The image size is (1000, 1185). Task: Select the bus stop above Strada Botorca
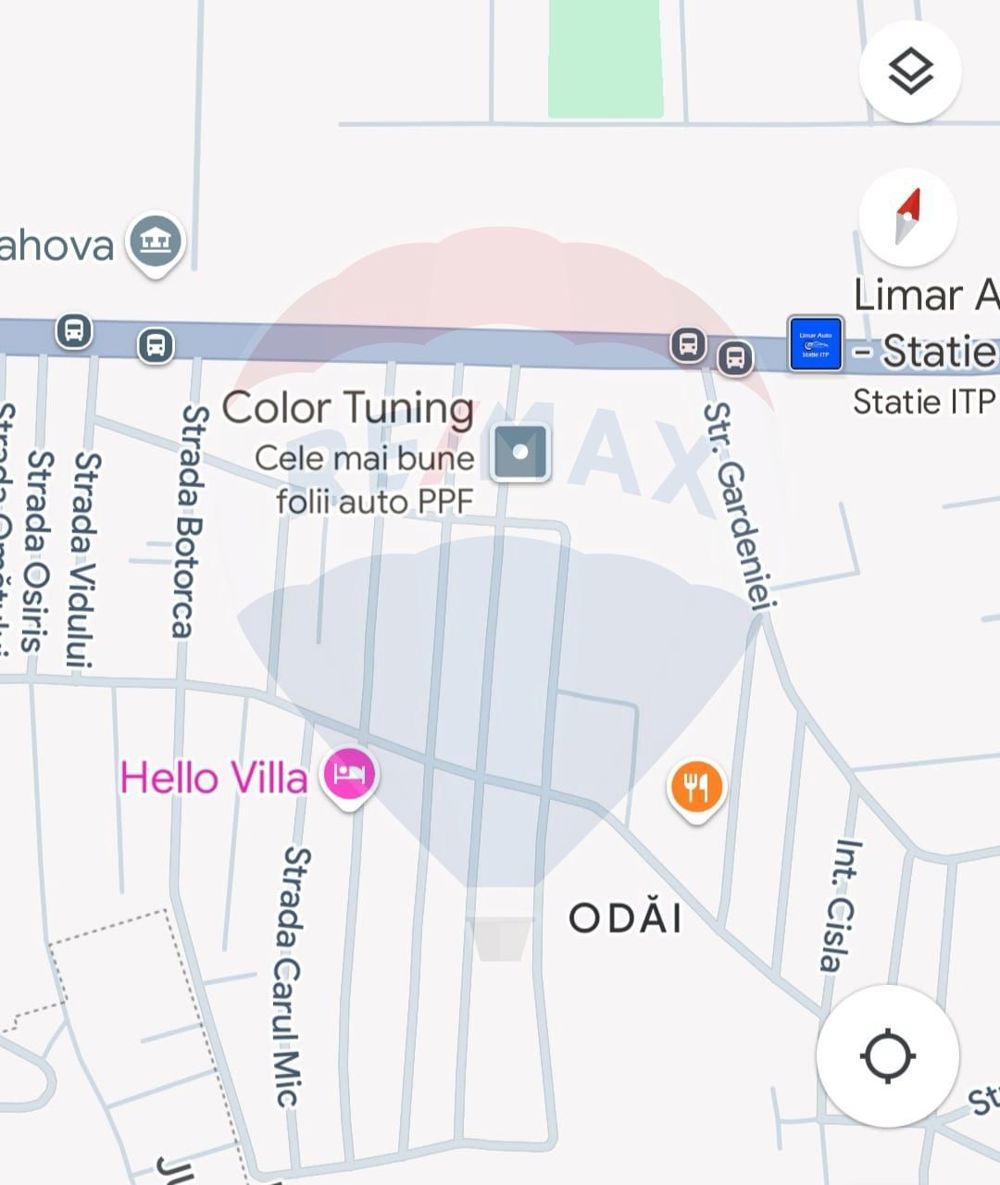tap(155, 345)
